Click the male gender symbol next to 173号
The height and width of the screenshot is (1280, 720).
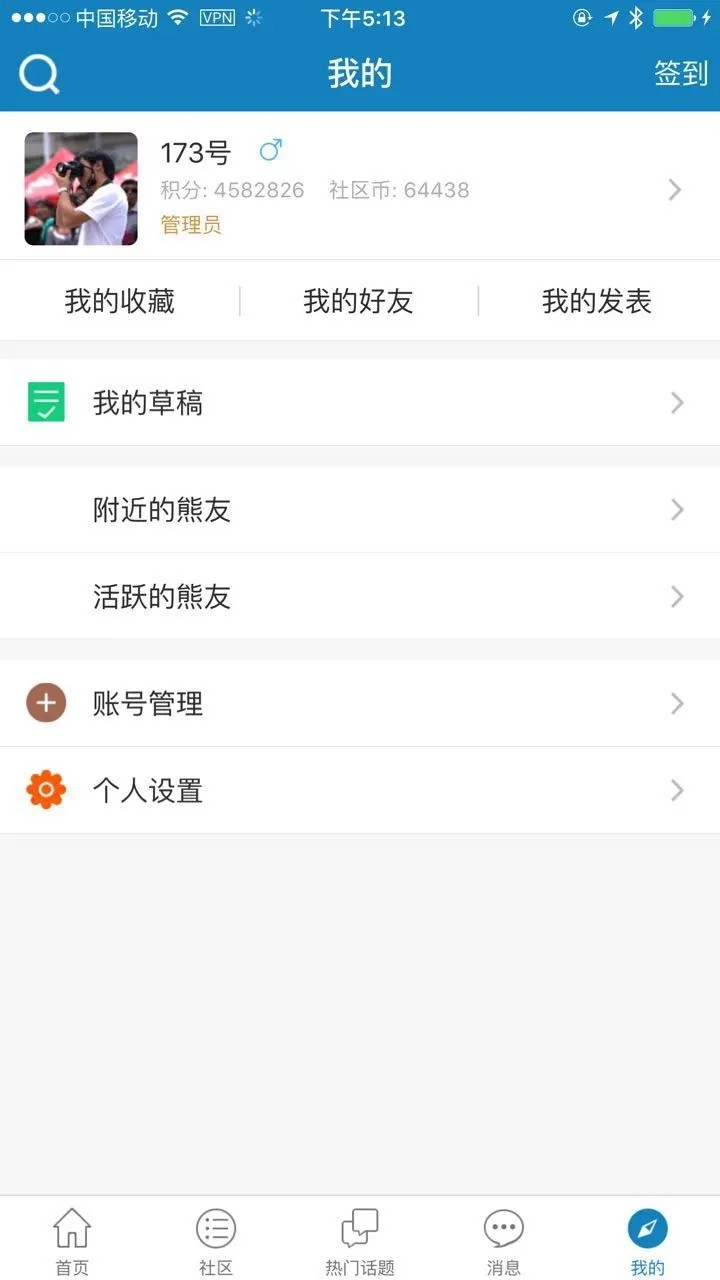click(x=271, y=152)
